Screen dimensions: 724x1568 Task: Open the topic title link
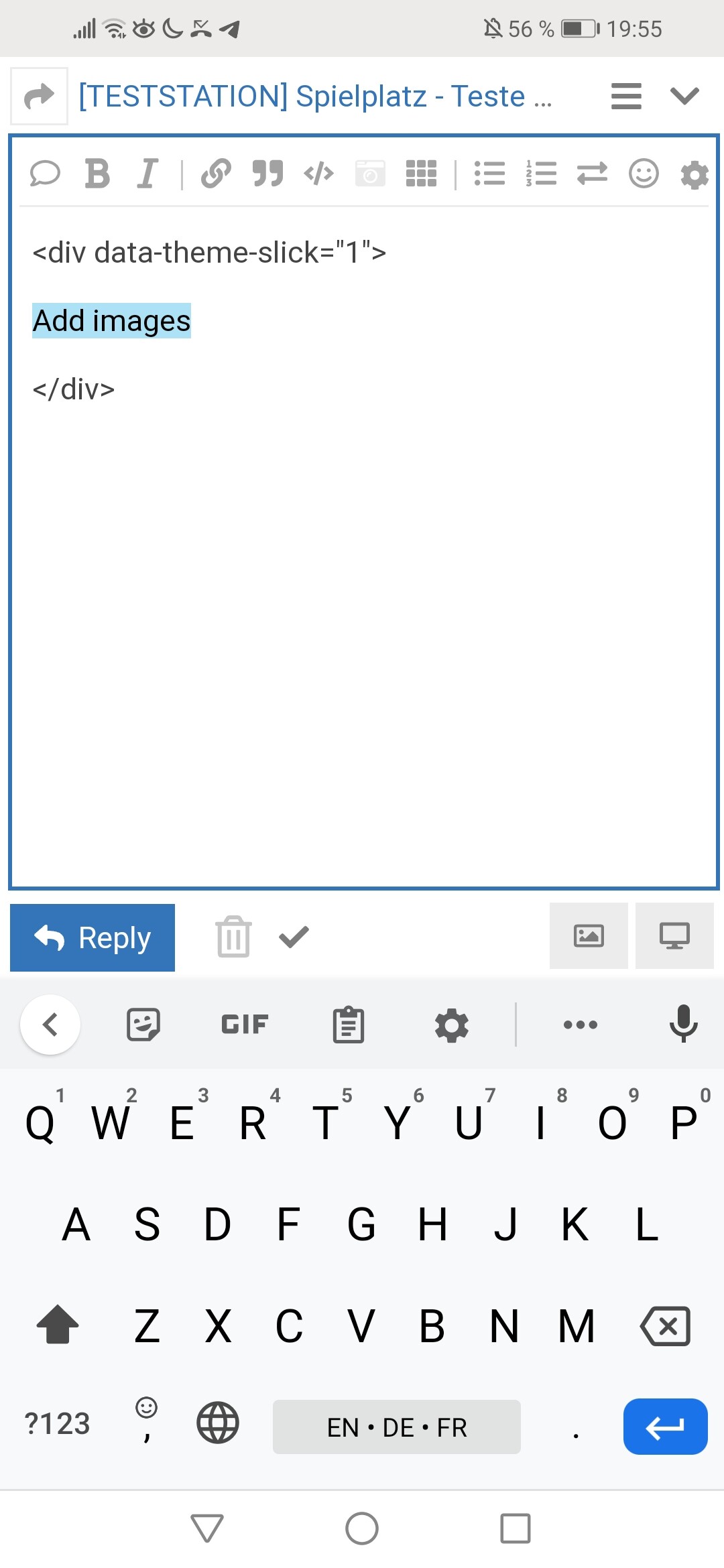pos(315,96)
